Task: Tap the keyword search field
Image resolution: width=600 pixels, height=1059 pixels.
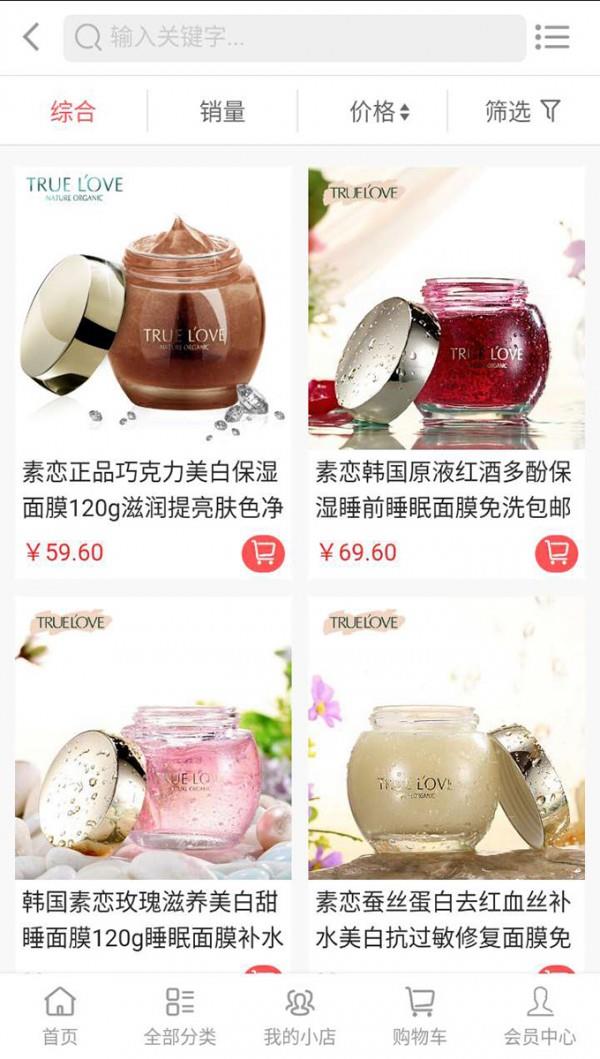Action: point(295,38)
